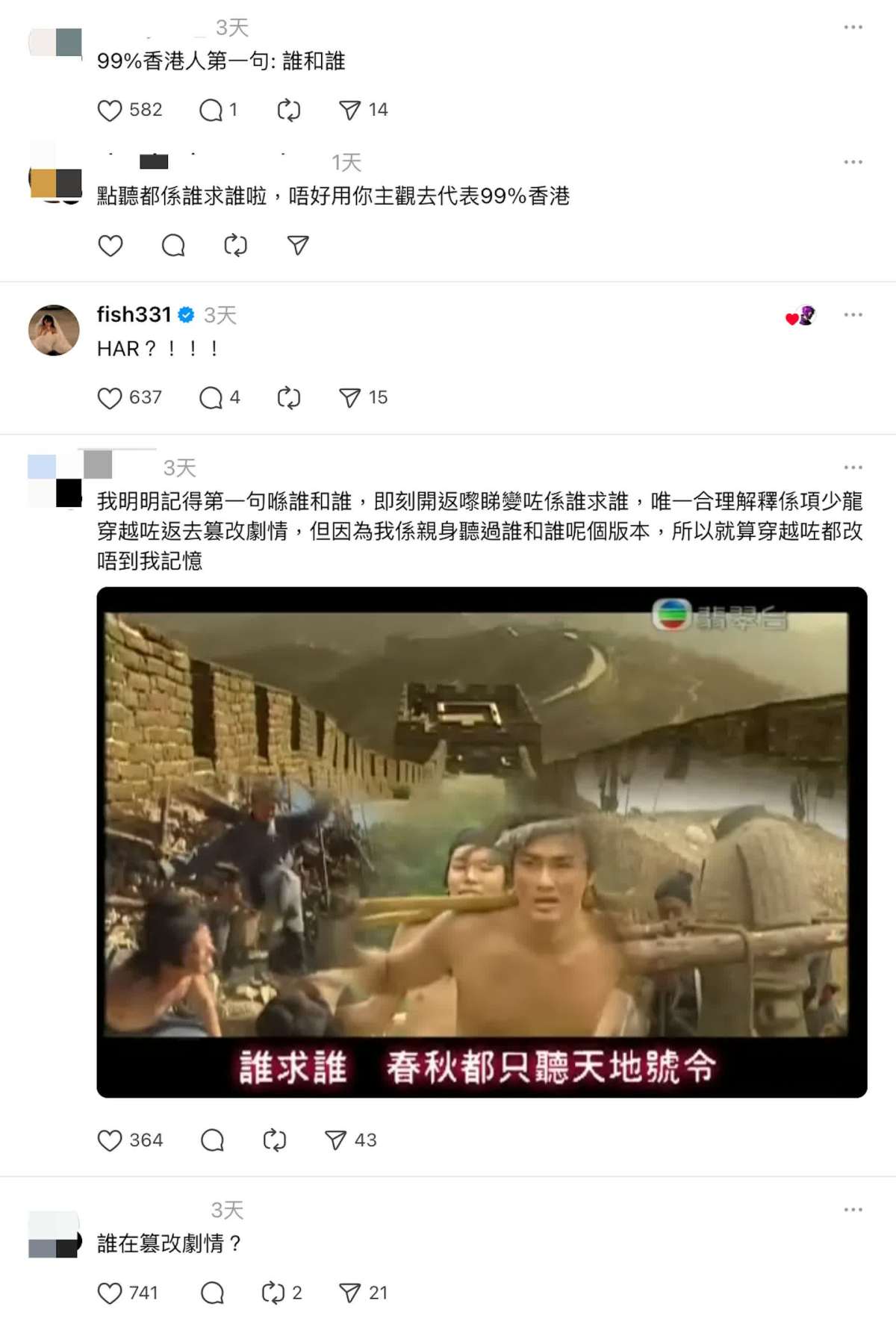Share the comment with 14 shares

point(349,111)
